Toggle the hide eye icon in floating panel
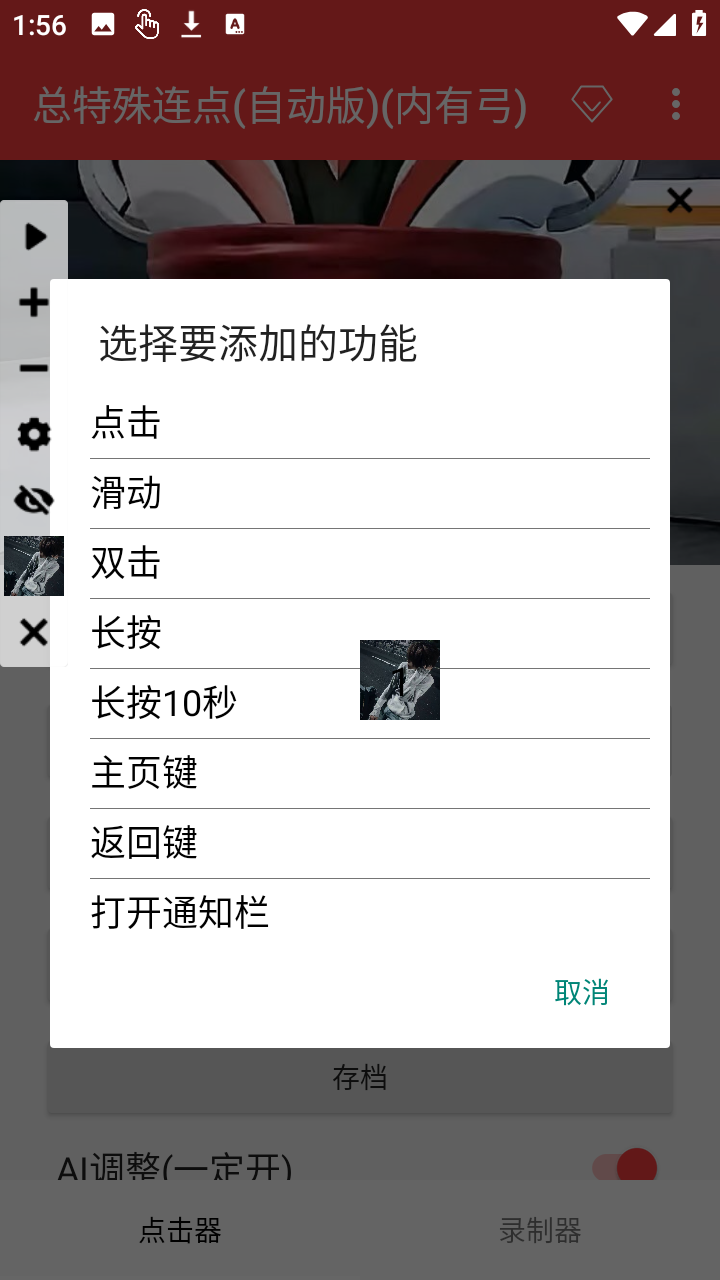The height and width of the screenshot is (1280, 720). pos(34,500)
